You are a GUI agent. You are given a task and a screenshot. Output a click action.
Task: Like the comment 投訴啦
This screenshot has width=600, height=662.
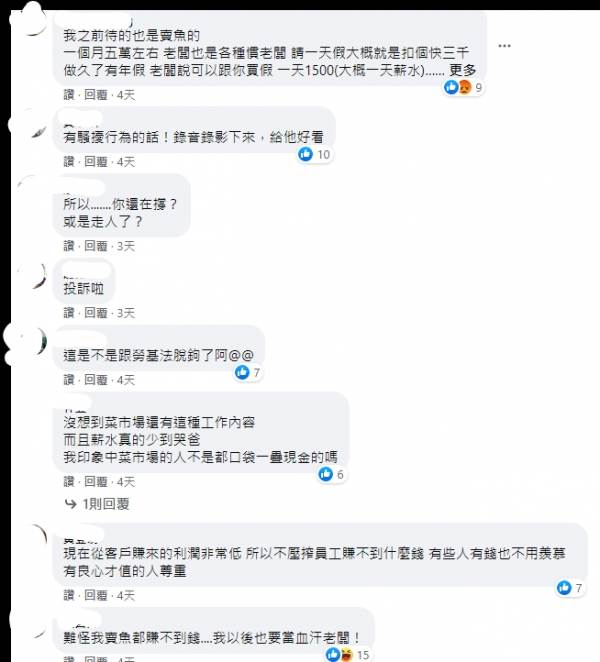click(x=69, y=313)
